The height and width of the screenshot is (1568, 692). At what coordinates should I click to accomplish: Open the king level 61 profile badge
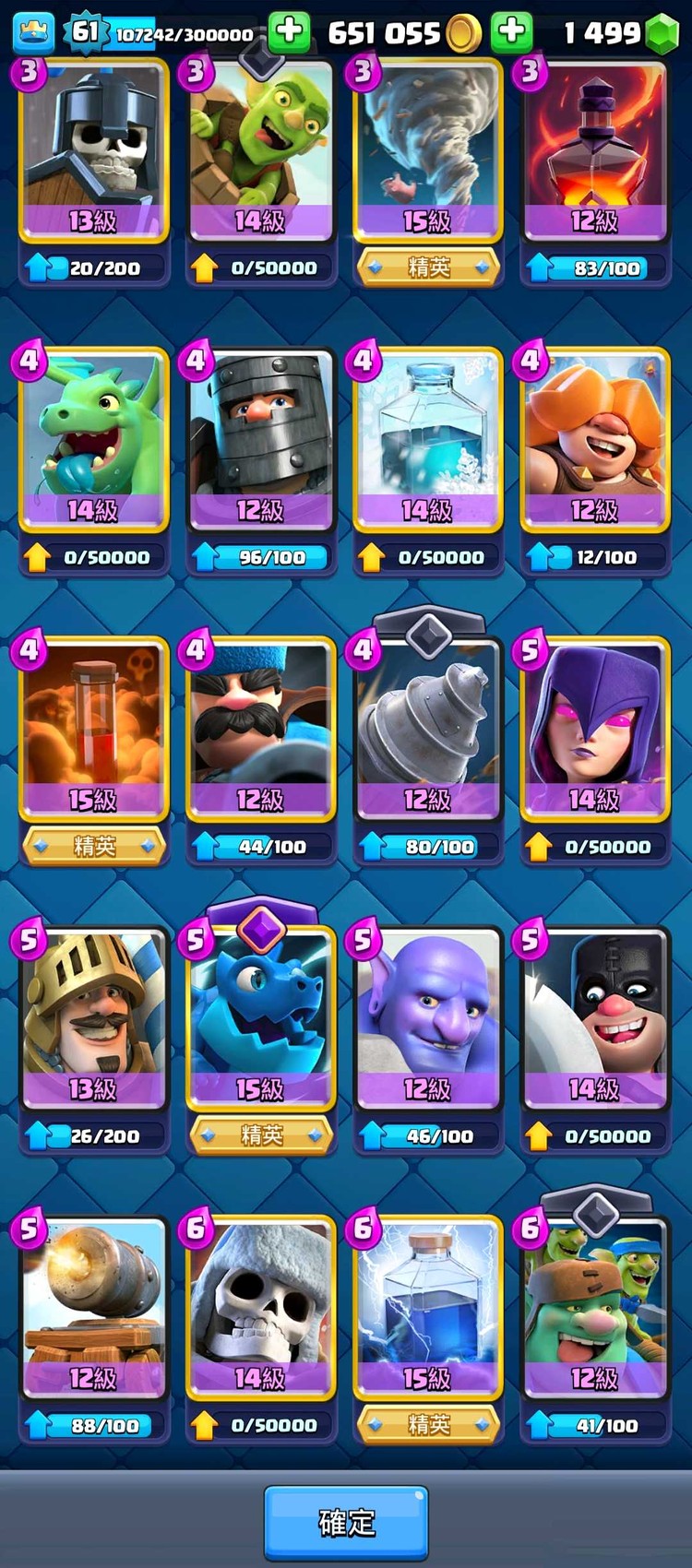[x=85, y=32]
